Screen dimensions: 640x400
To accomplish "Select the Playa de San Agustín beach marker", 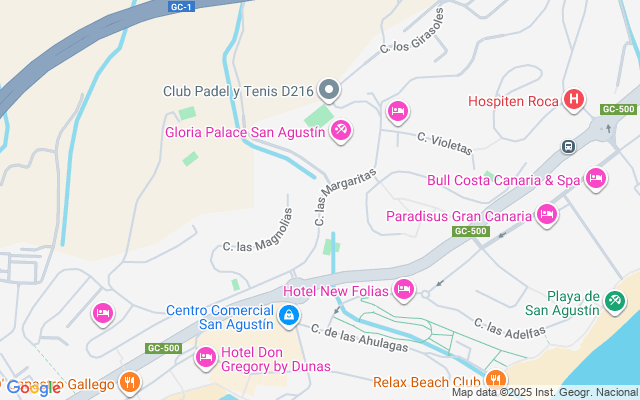I will 615,302.
